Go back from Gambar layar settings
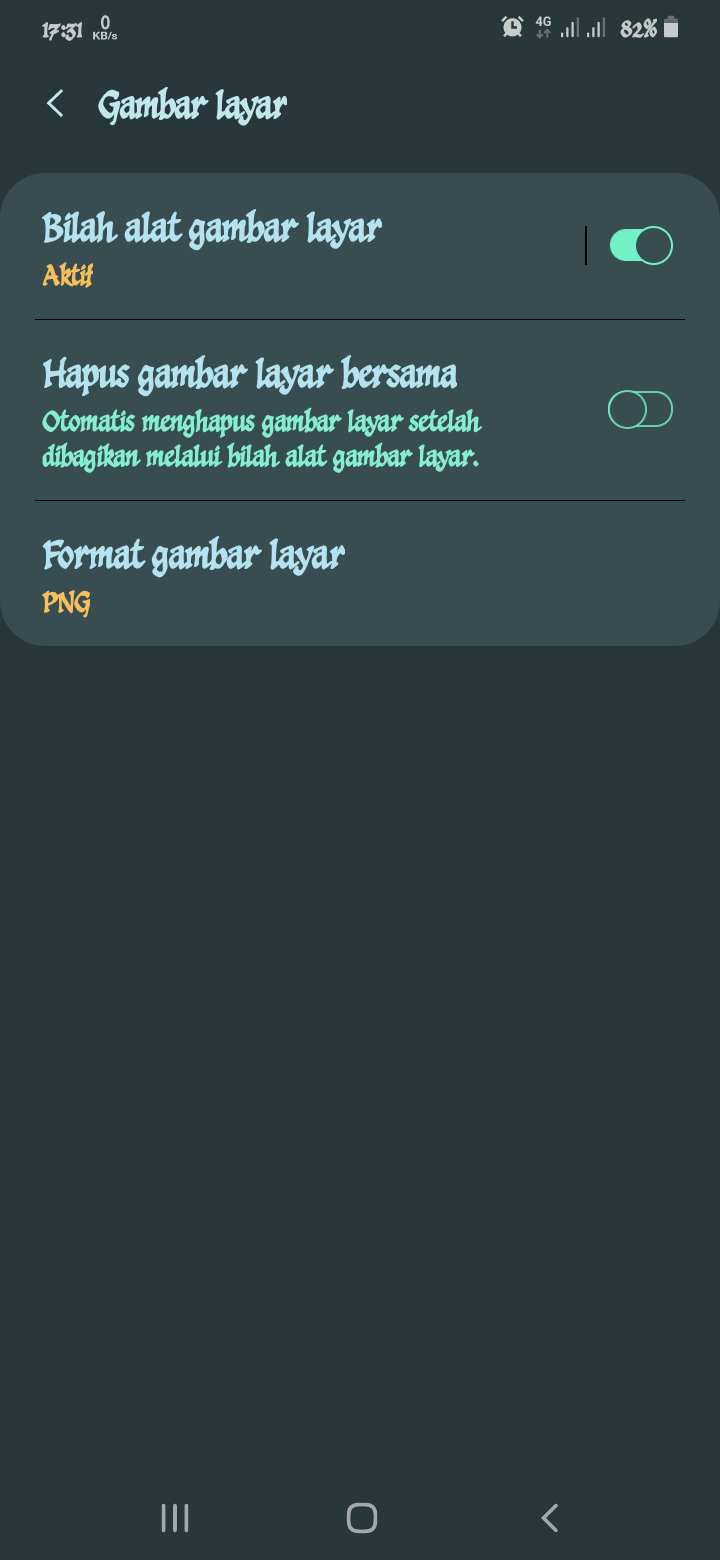Image resolution: width=720 pixels, height=1560 pixels. click(x=55, y=104)
